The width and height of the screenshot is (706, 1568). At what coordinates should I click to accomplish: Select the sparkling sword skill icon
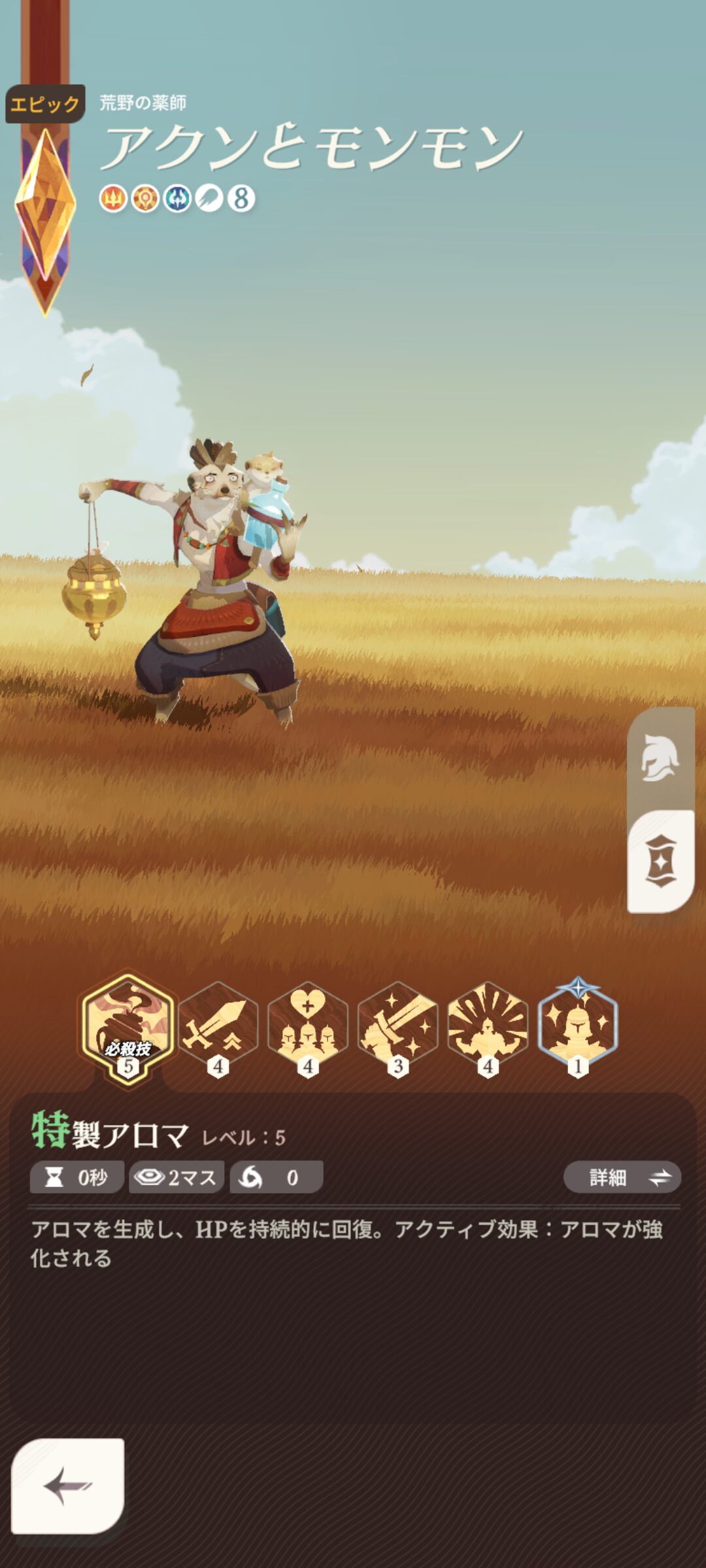point(397,1027)
